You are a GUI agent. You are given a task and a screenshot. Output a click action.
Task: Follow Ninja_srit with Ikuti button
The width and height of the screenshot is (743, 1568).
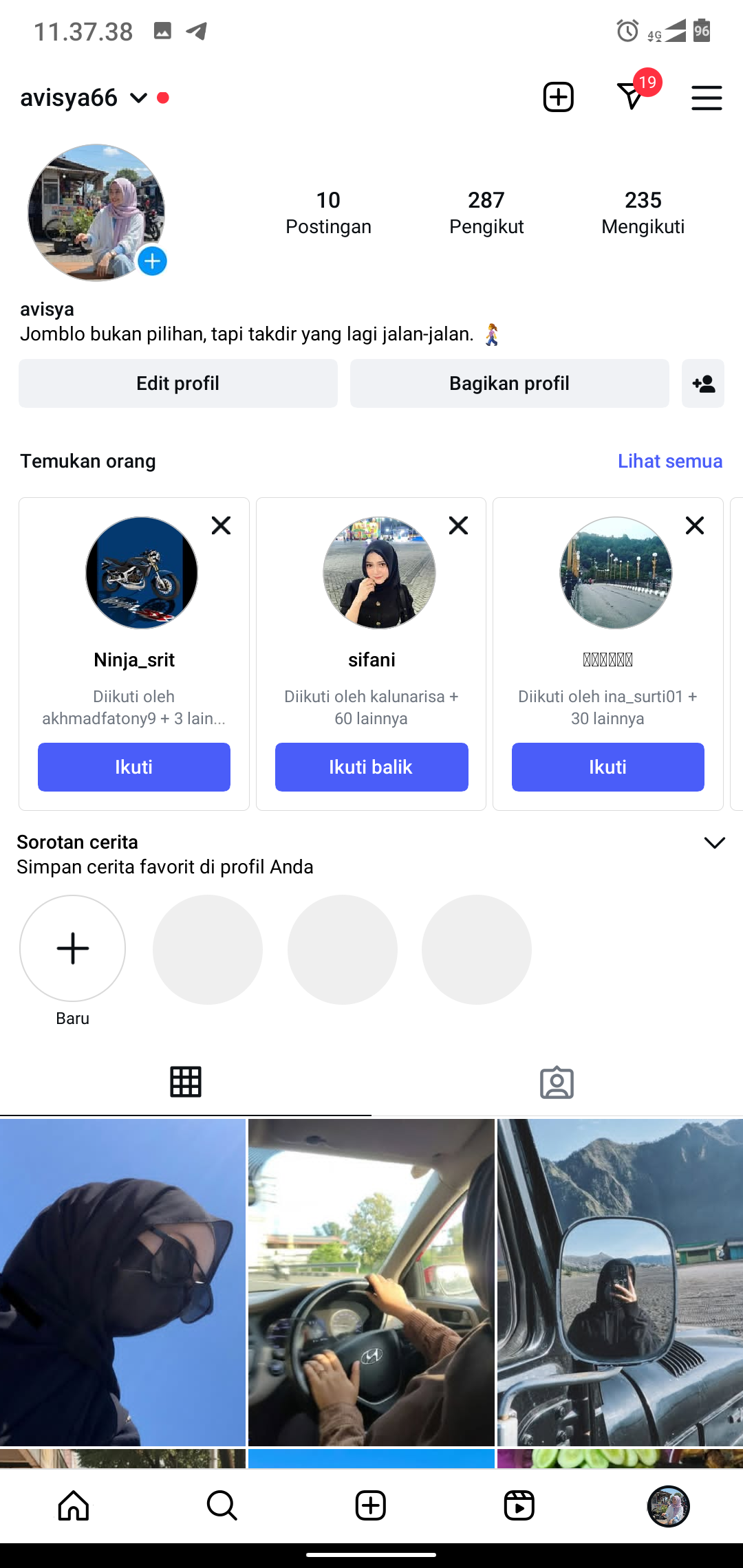pyautogui.click(x=134, y=767)
